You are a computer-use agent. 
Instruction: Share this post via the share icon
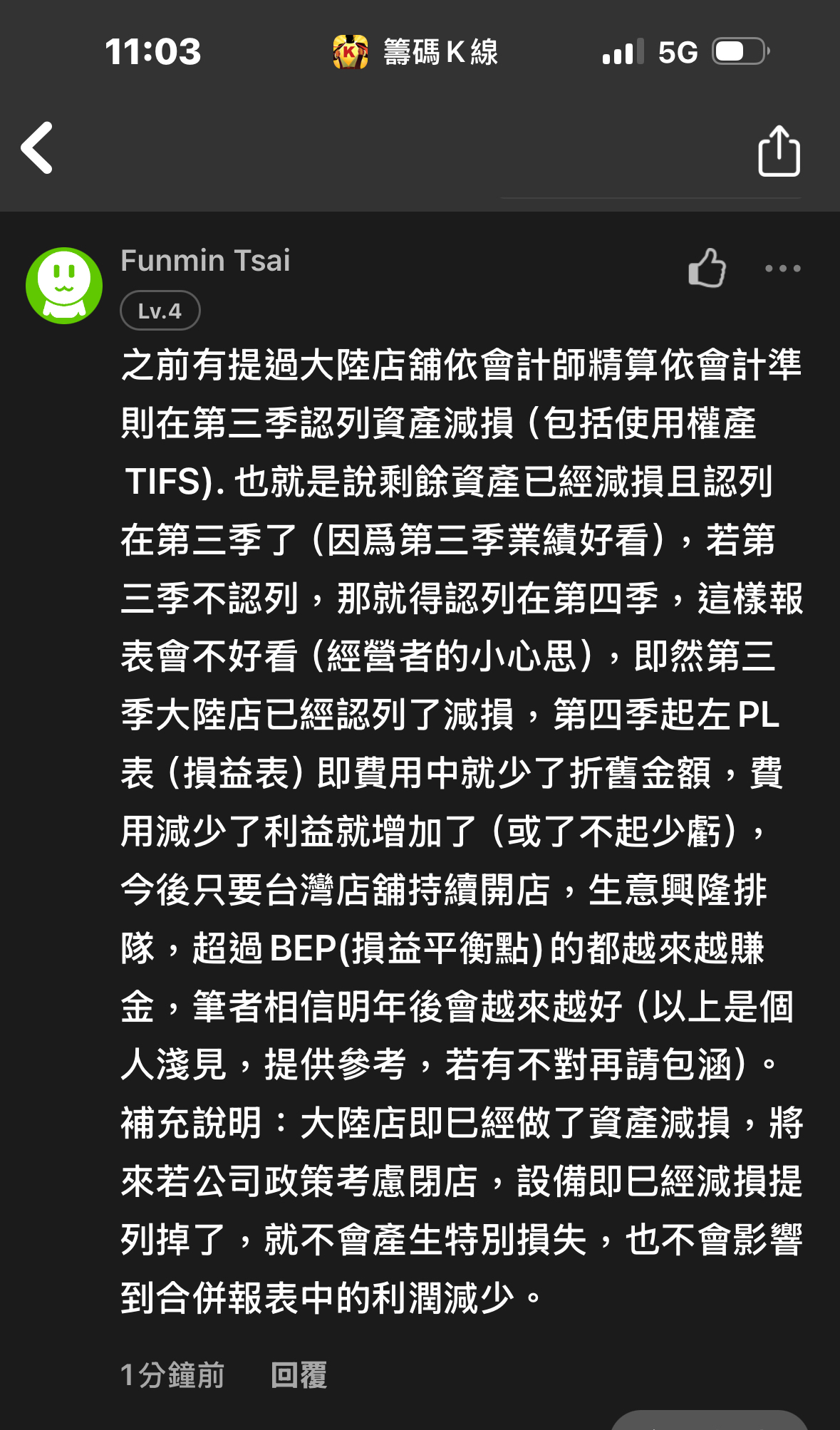778,150
